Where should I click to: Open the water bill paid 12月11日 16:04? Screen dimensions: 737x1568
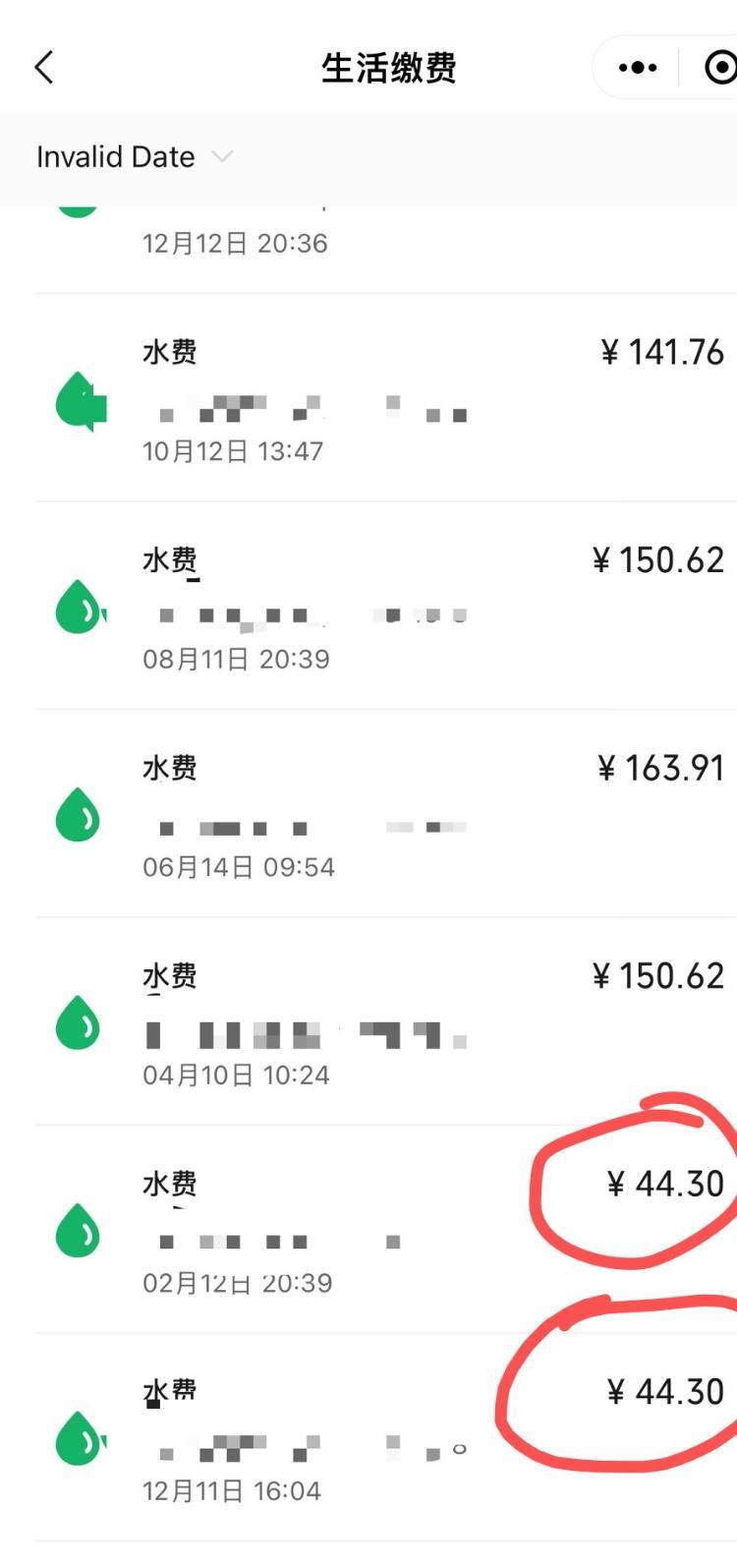pos(386,1437)
